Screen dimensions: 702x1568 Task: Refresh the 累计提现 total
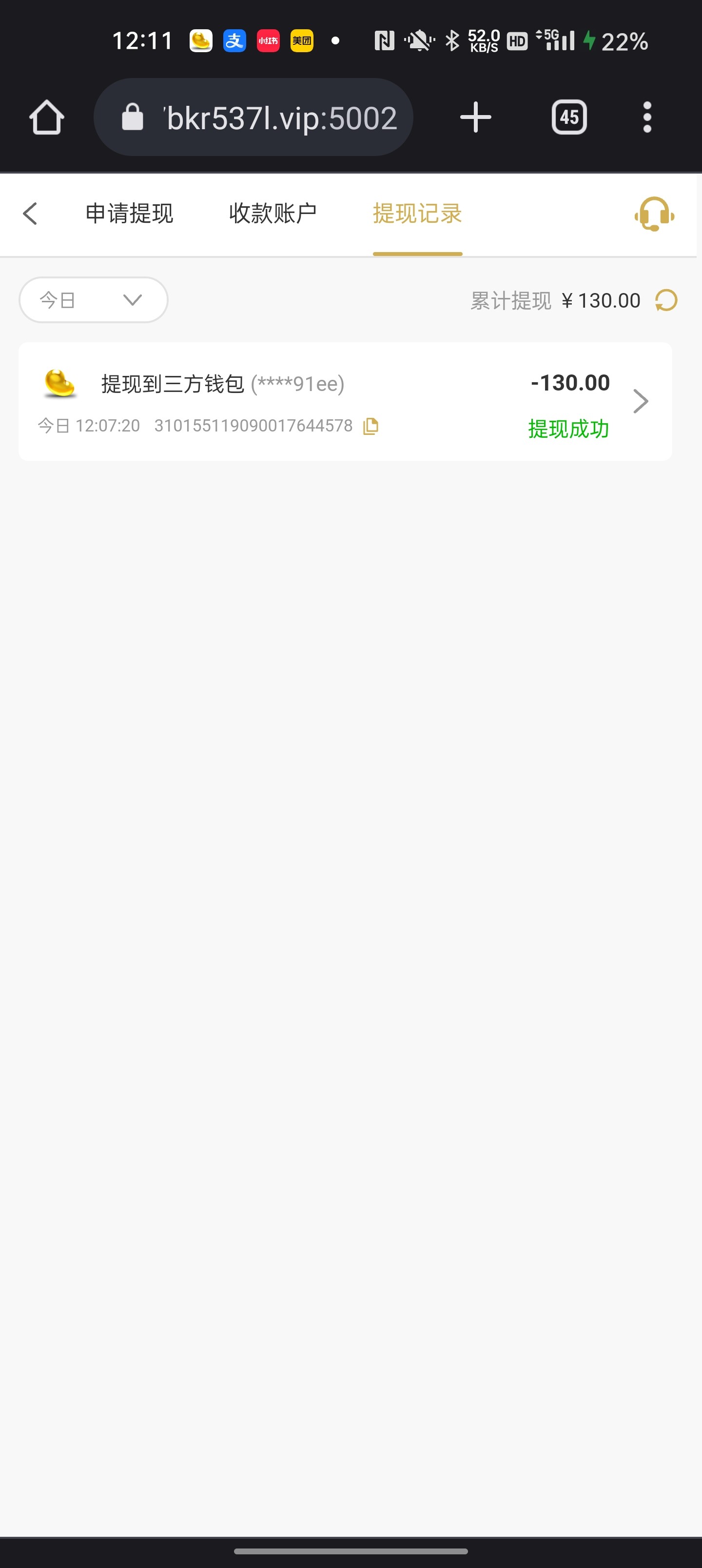(x=666, y=300)
